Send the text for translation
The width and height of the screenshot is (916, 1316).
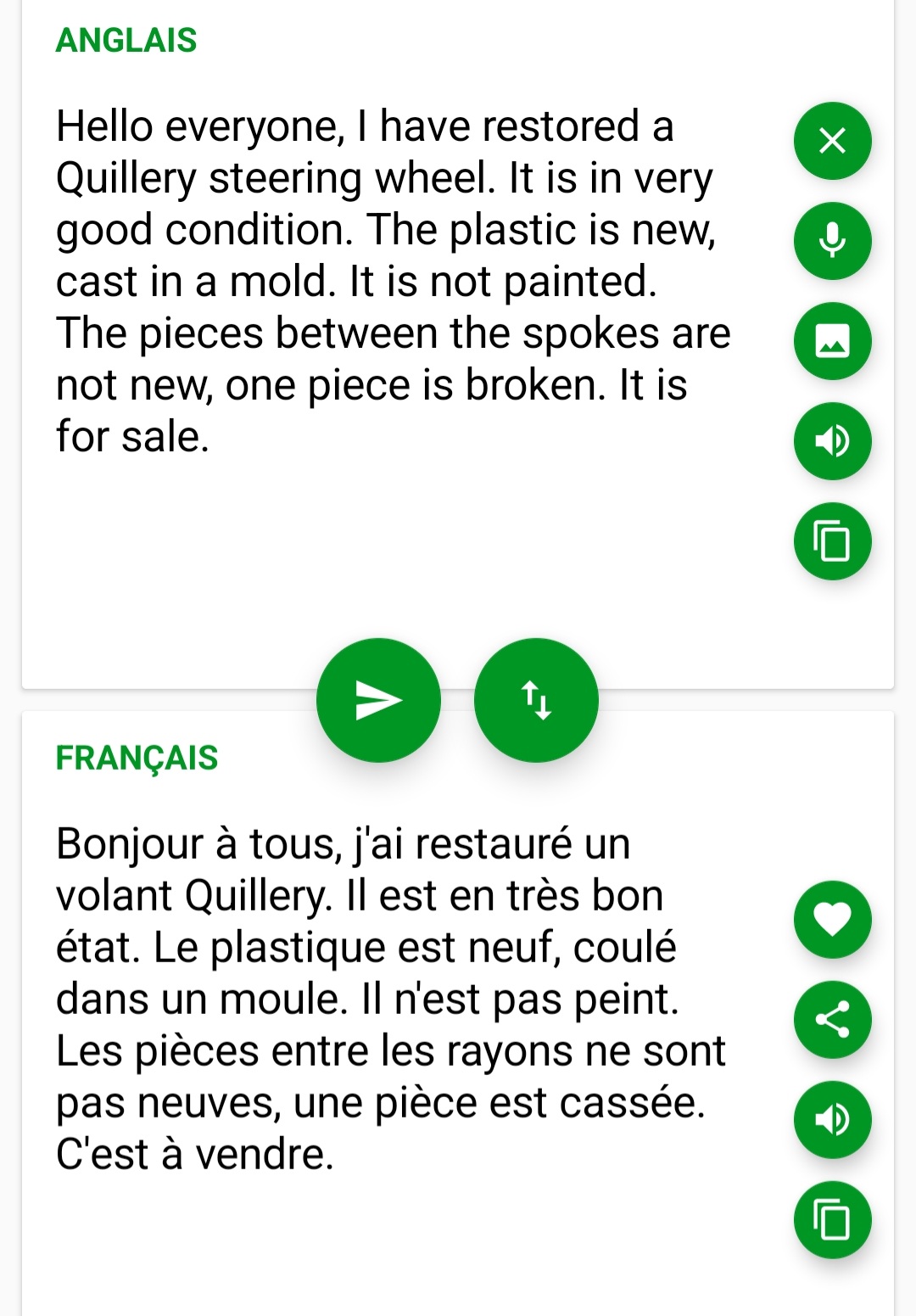(378, 701)
